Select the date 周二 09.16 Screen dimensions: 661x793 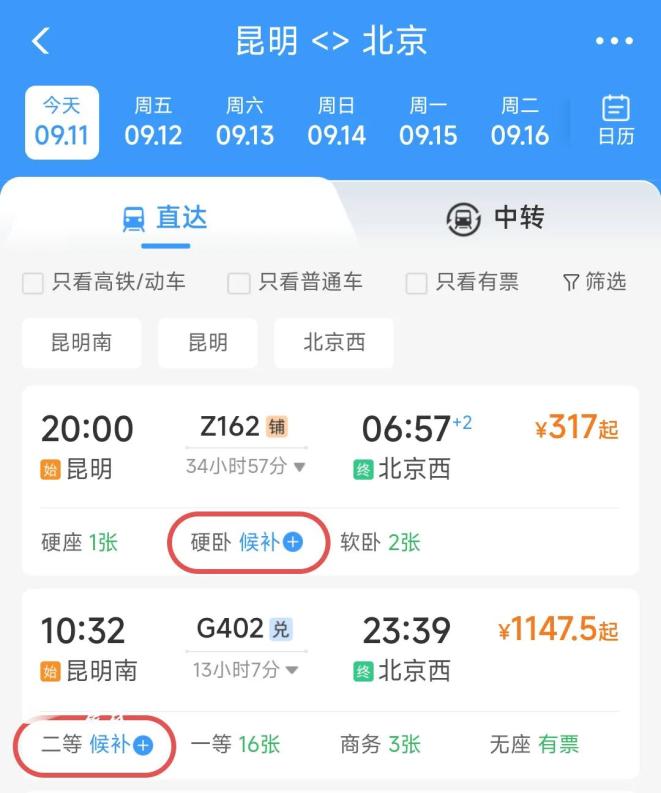click(x=520, y=122)
